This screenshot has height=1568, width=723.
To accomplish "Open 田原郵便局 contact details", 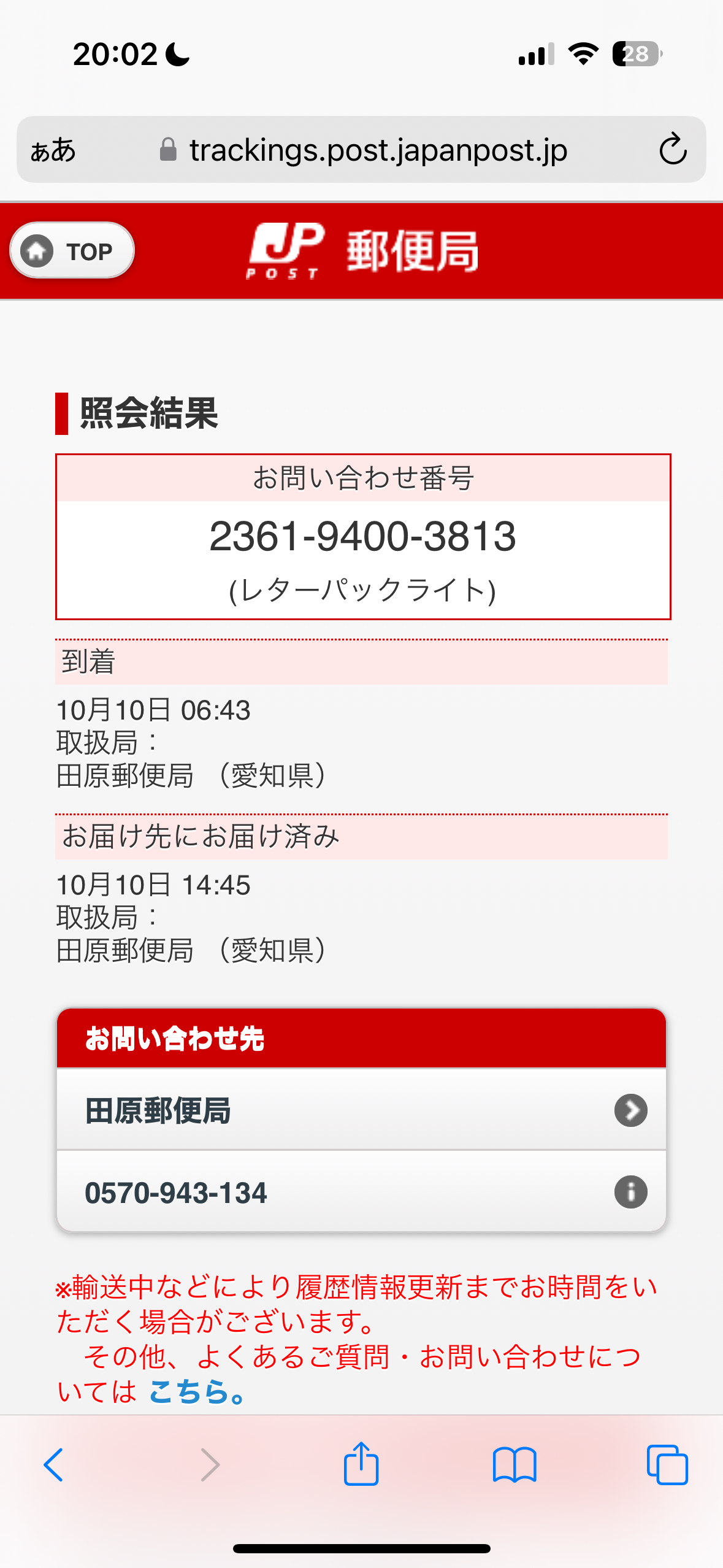I will pos(361,1110).
